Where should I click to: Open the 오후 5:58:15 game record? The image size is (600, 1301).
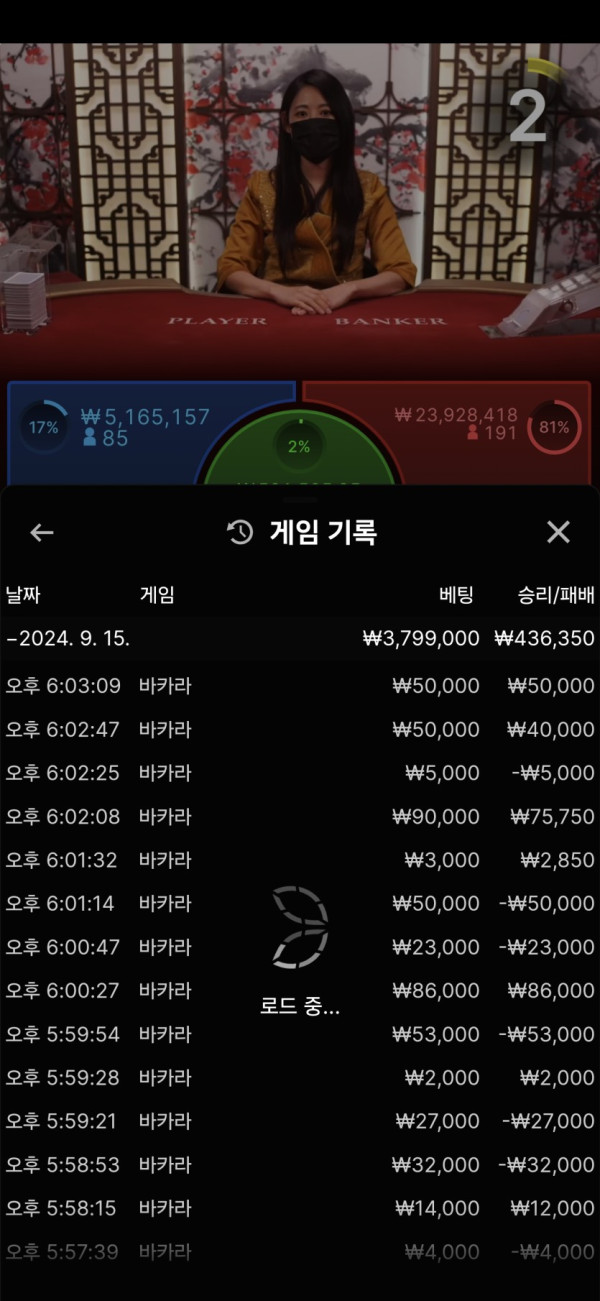(300, 1208)
